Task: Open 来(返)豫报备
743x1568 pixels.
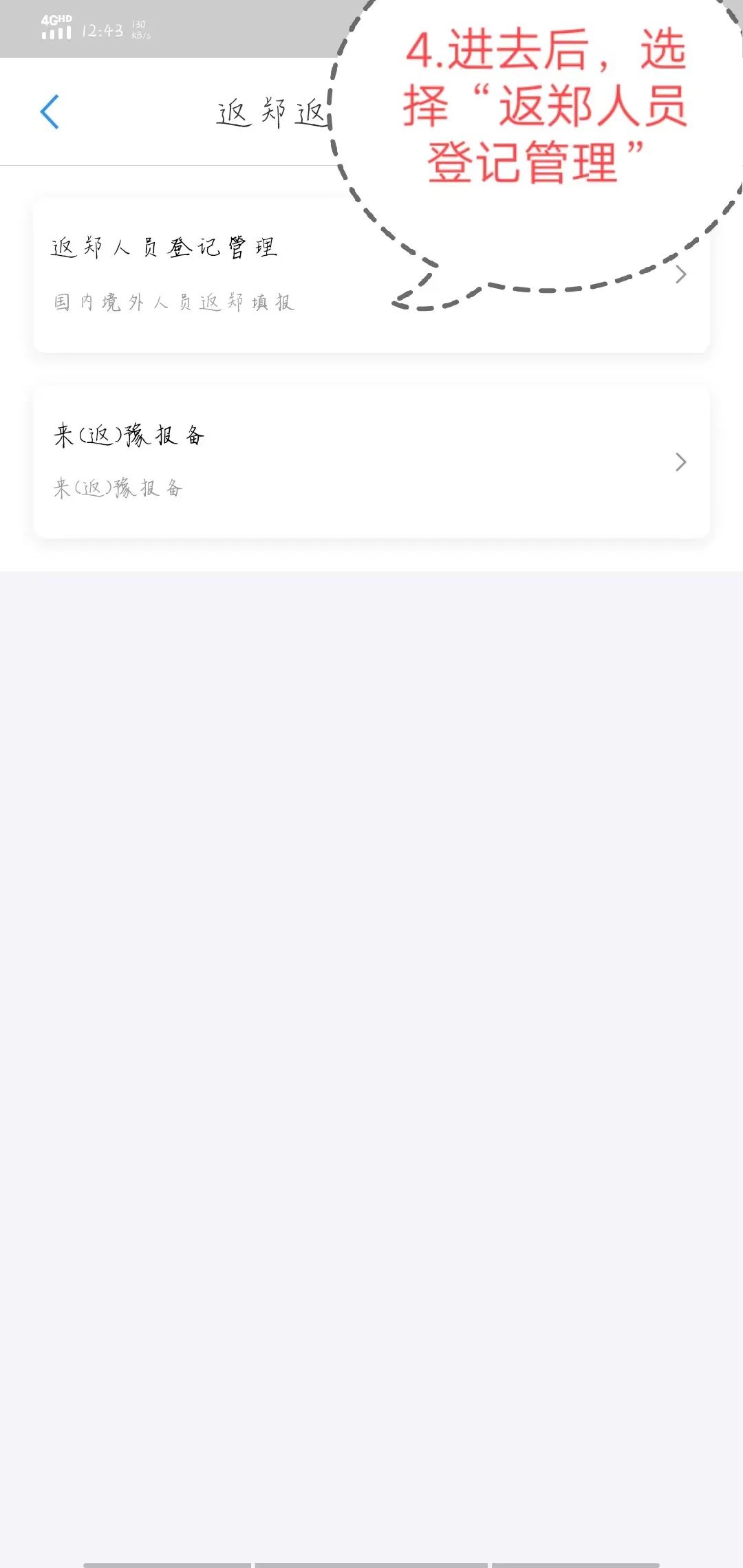Action: tap(371, 462)
